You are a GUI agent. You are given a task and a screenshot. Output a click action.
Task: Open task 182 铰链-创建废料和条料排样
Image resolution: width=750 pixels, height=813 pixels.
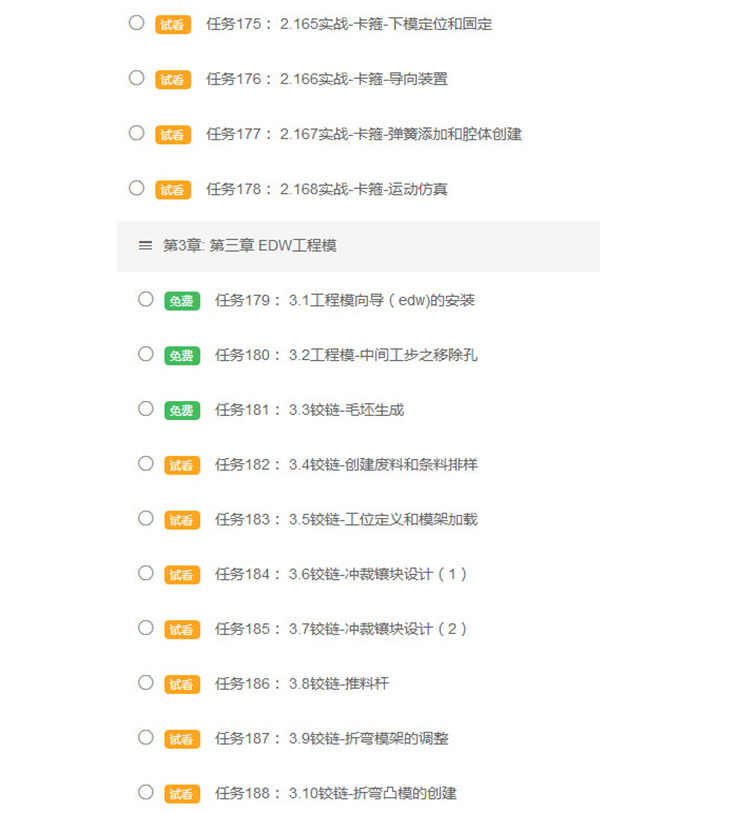tap(346, 465)
